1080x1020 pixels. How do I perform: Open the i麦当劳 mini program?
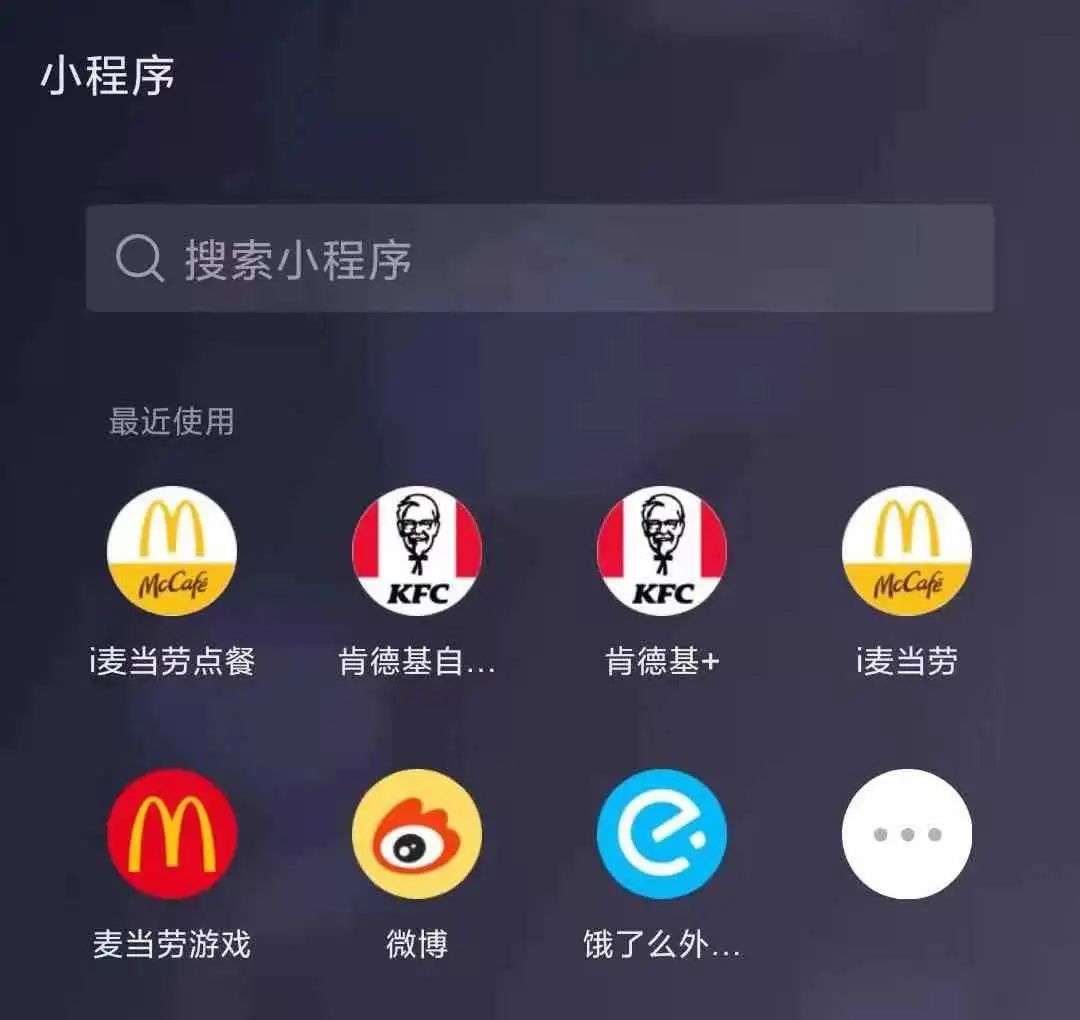[906, 551]
